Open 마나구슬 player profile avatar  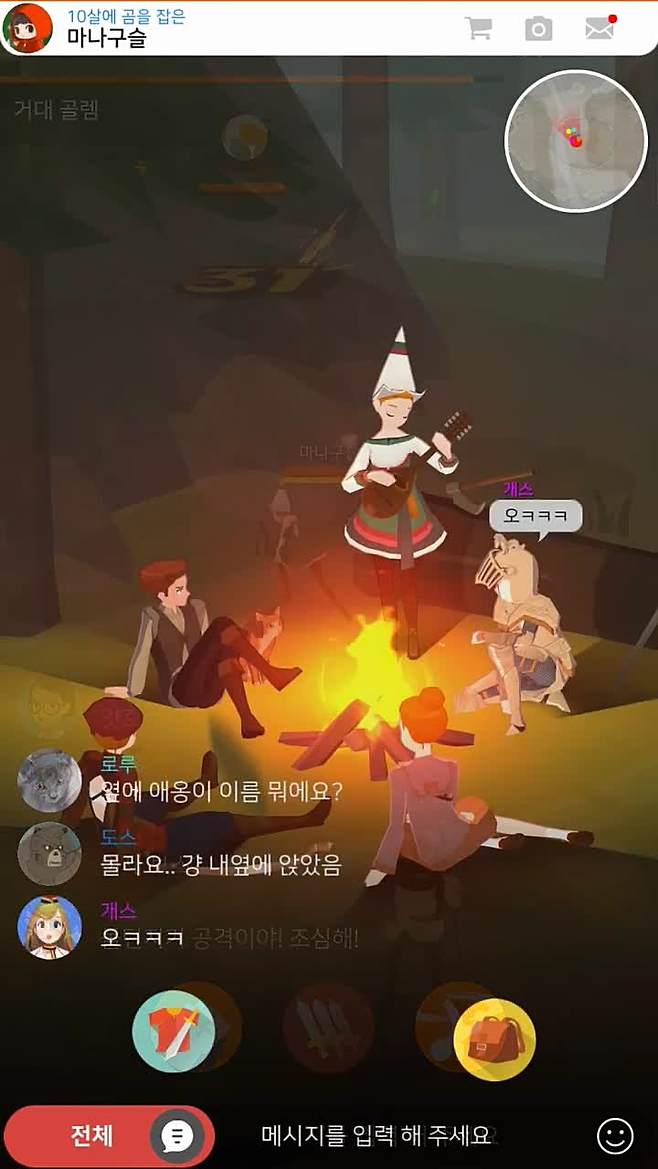click(x=28, y=28)
